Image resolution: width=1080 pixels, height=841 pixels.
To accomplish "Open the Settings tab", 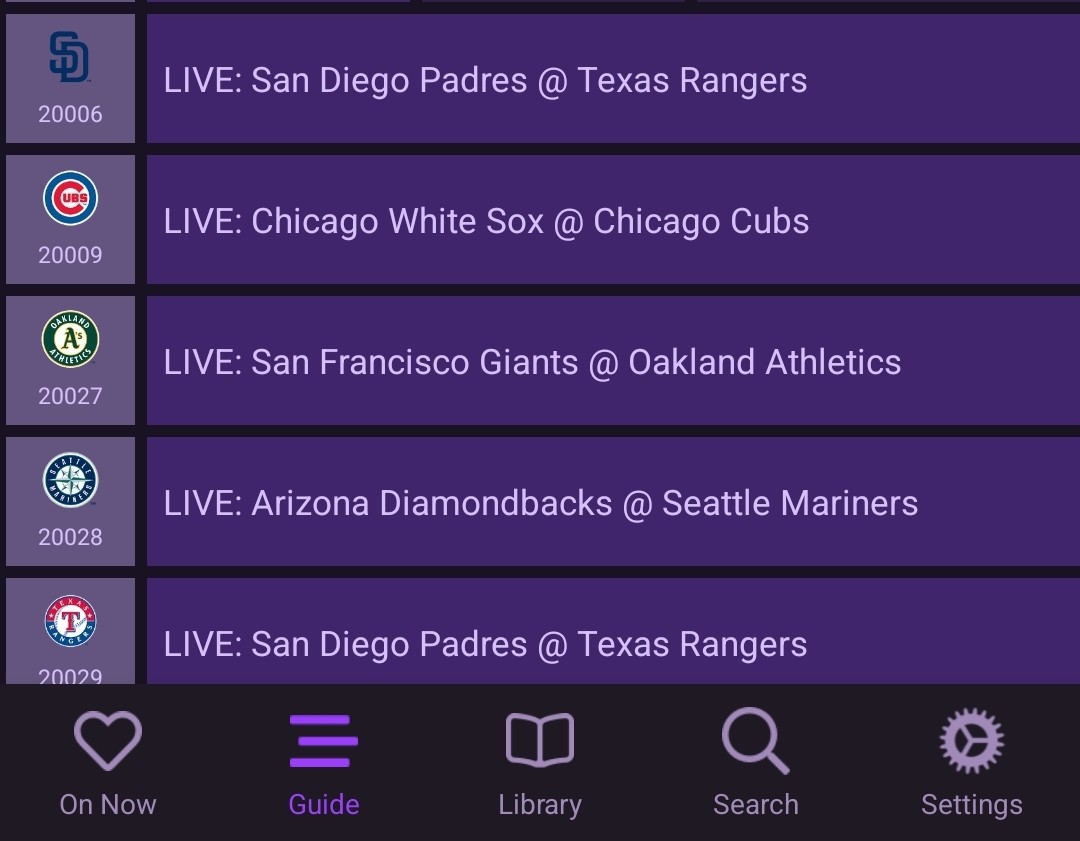I will pos(971,762).
